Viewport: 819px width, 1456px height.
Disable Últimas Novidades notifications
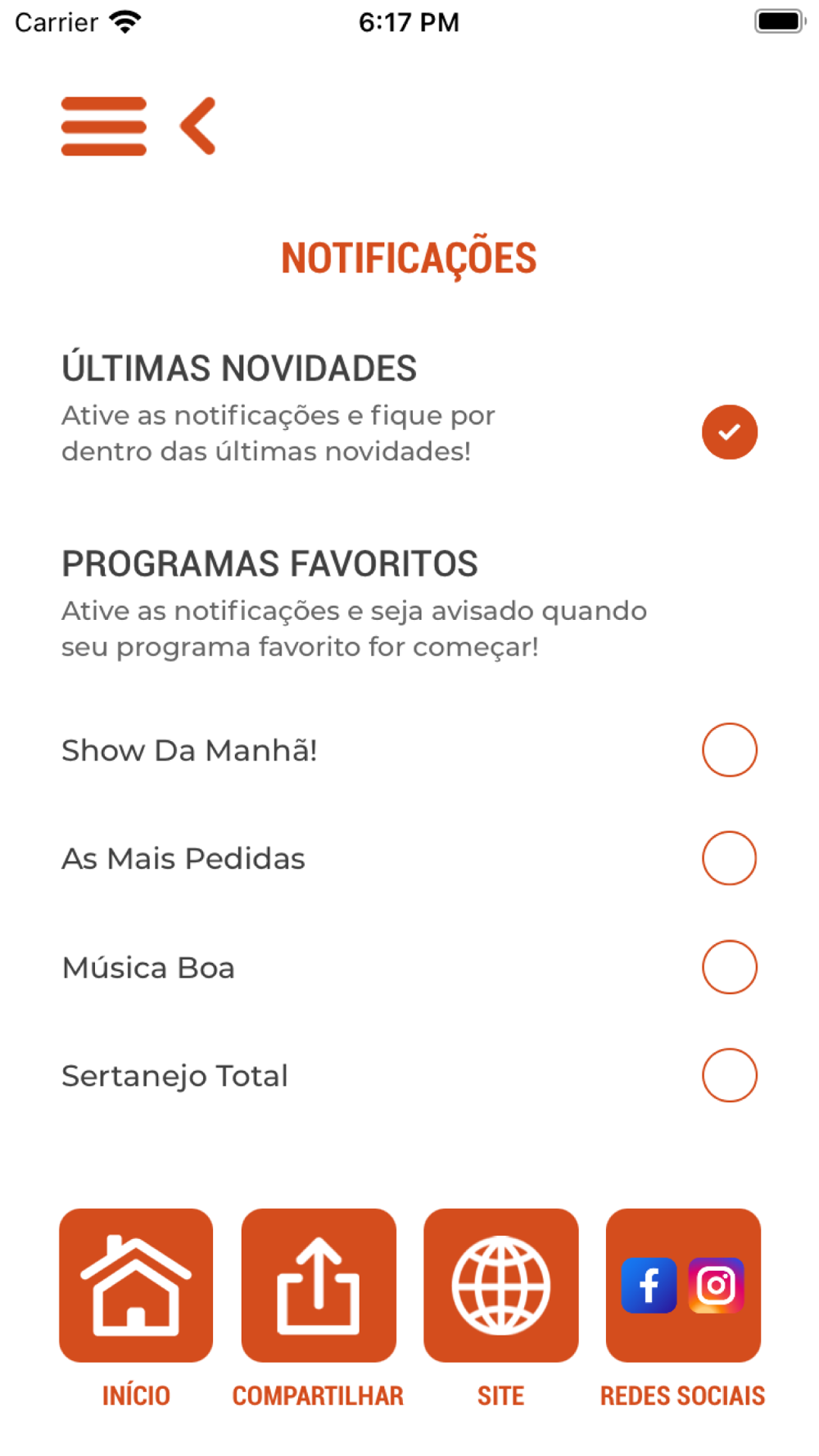(x=729, y=432)
